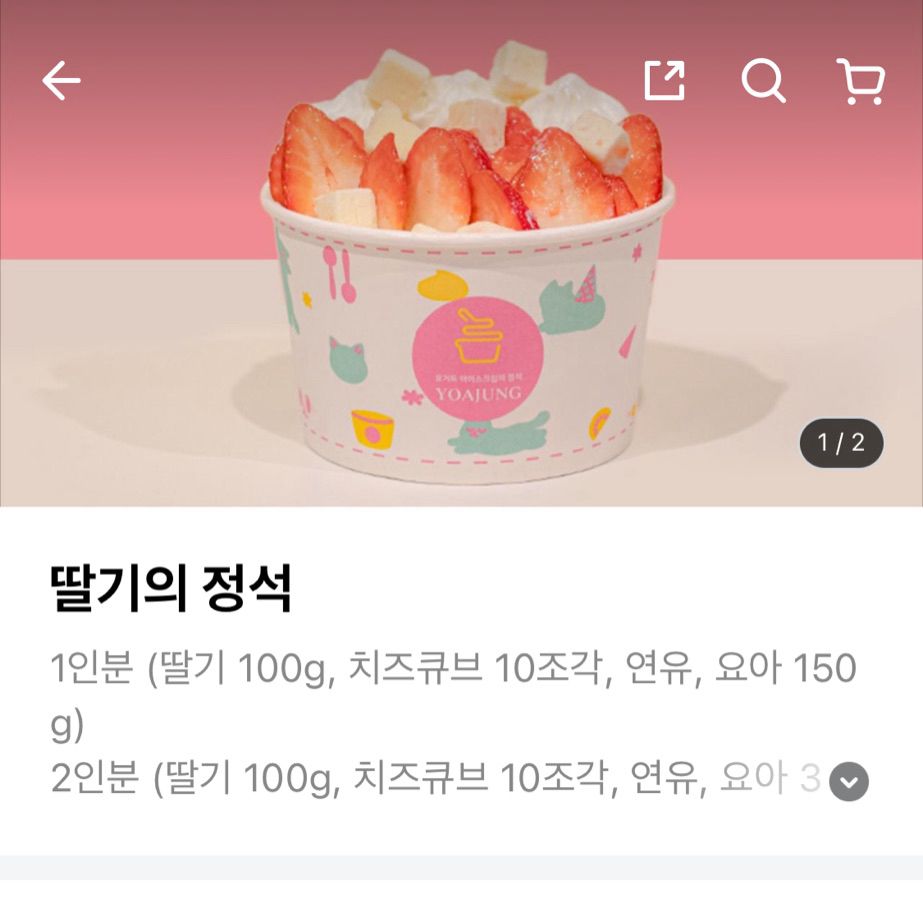This screenshot has width=923, height=913.
Task: Open the shopping cart
Action: click(860, 81)
